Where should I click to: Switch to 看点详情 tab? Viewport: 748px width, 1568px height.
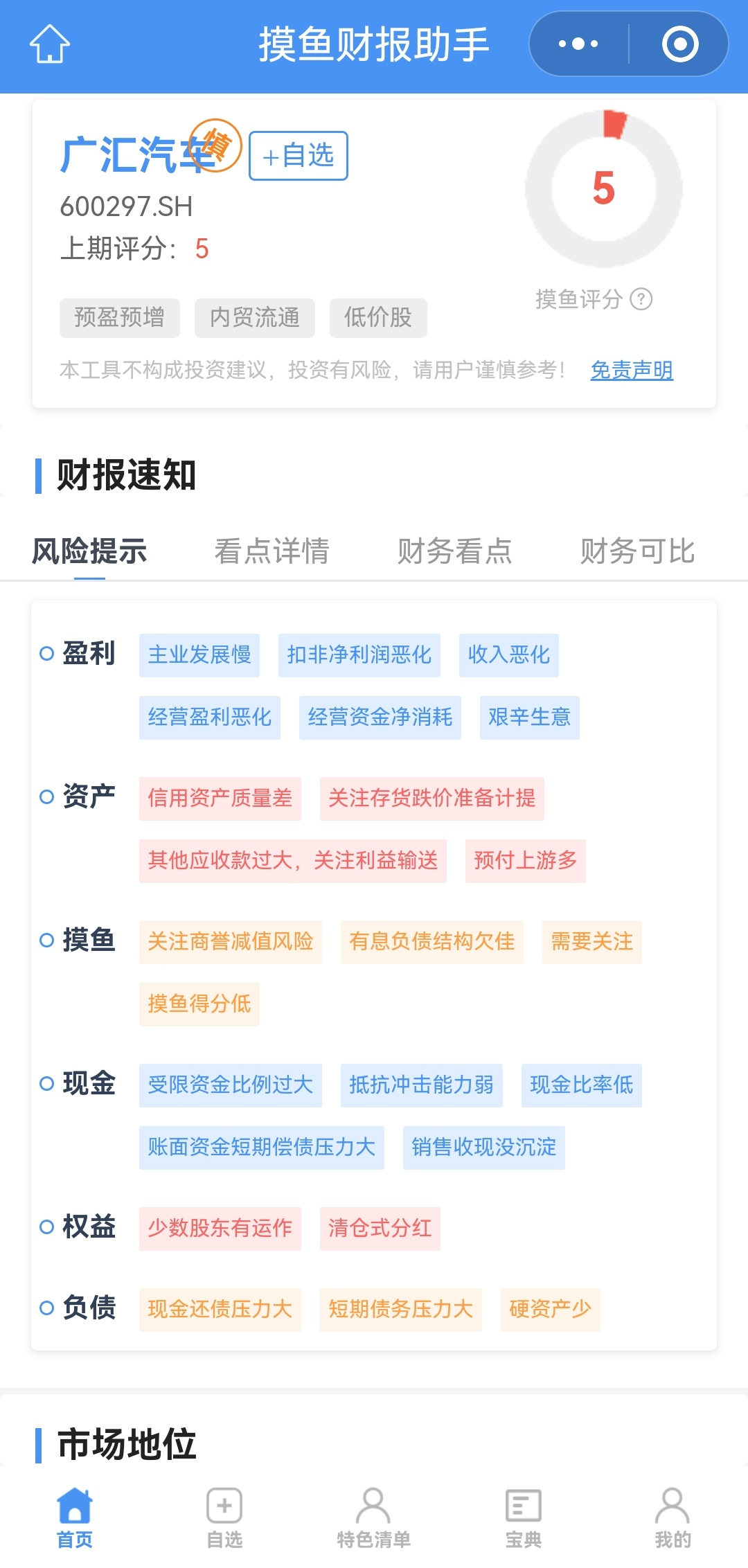tap(271, 551)
